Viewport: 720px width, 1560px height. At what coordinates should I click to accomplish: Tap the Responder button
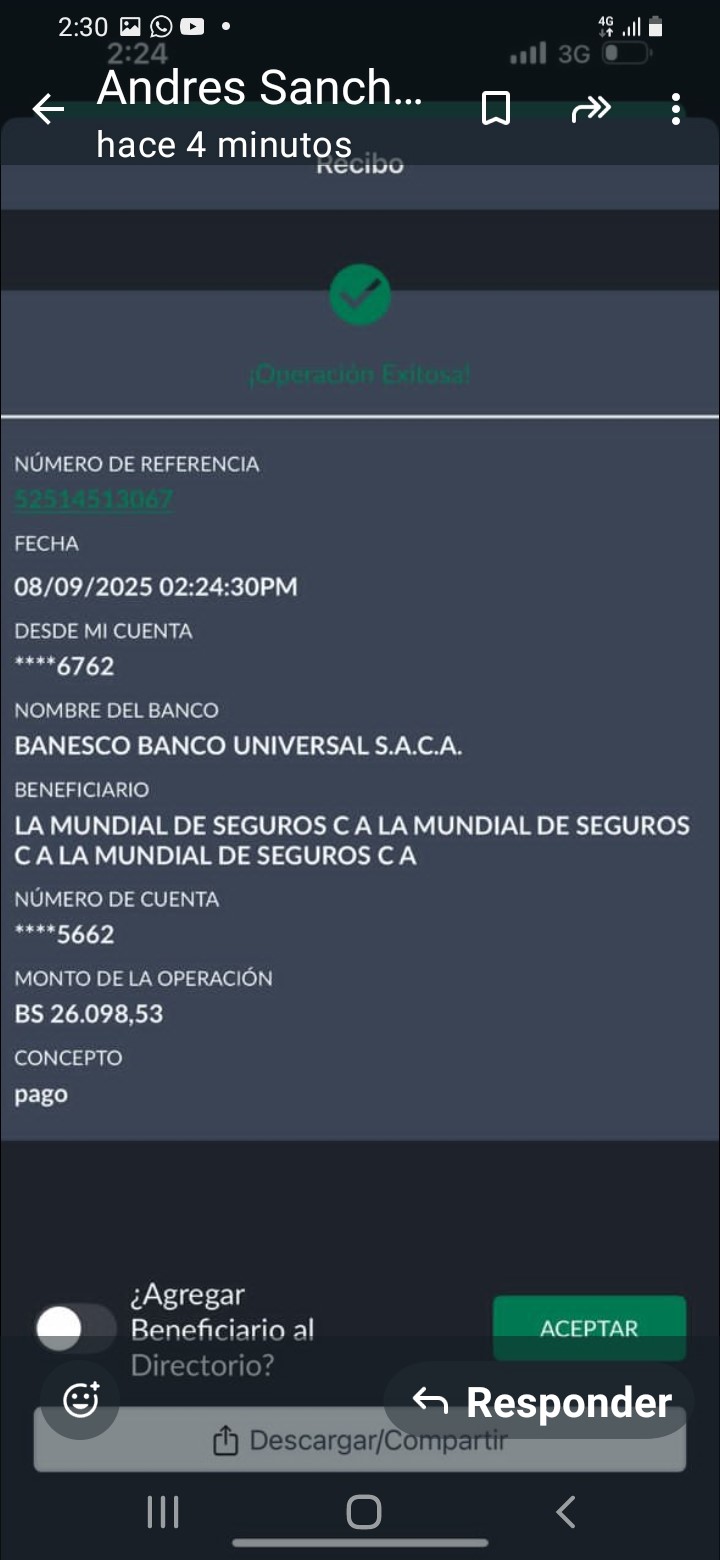(542, 1402)
